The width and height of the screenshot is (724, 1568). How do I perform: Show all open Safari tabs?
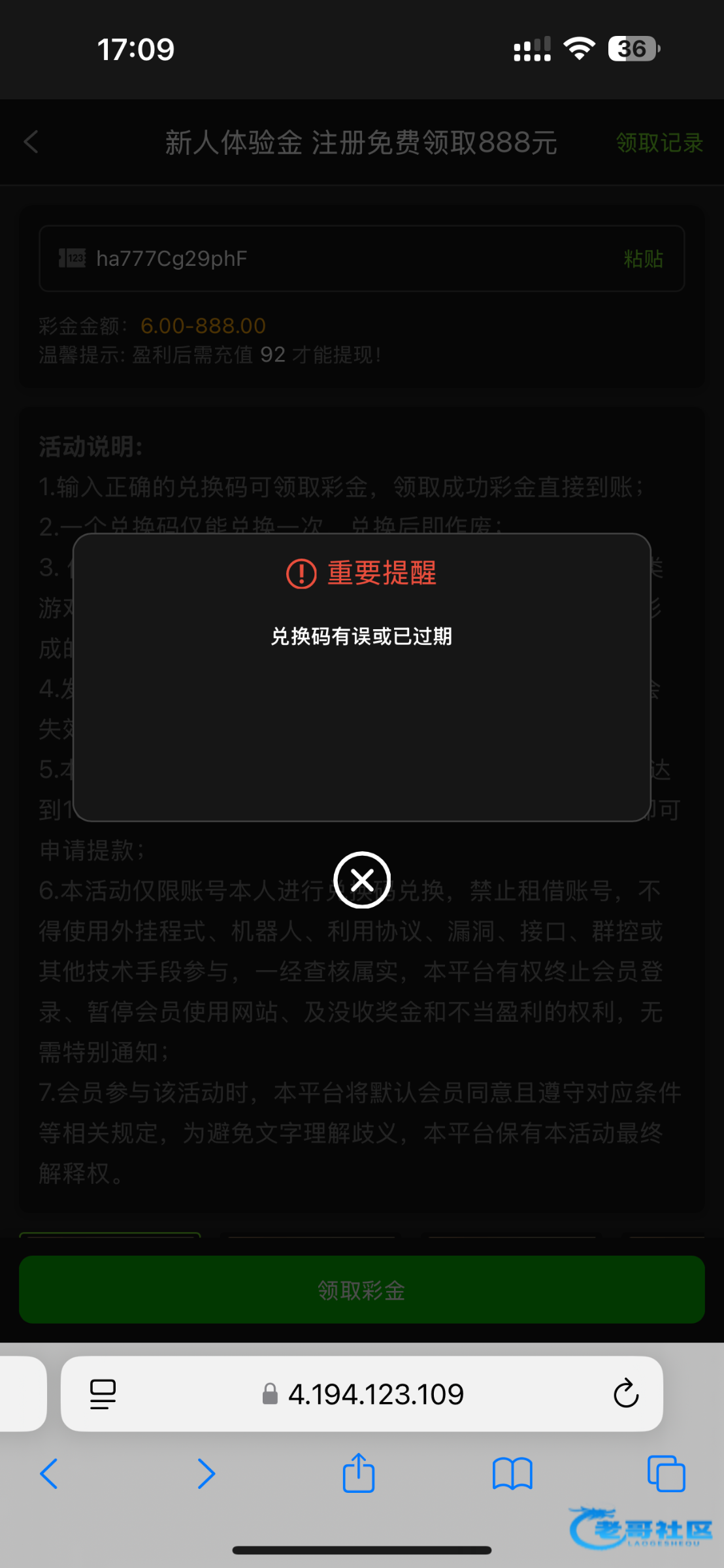click(666, 1474)
